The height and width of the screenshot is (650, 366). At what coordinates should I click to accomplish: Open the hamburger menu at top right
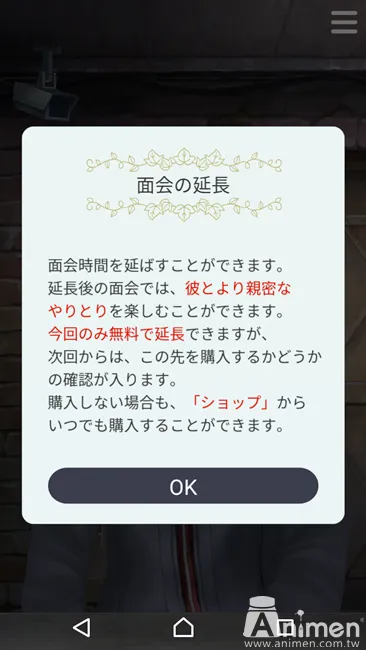(344, 22)
